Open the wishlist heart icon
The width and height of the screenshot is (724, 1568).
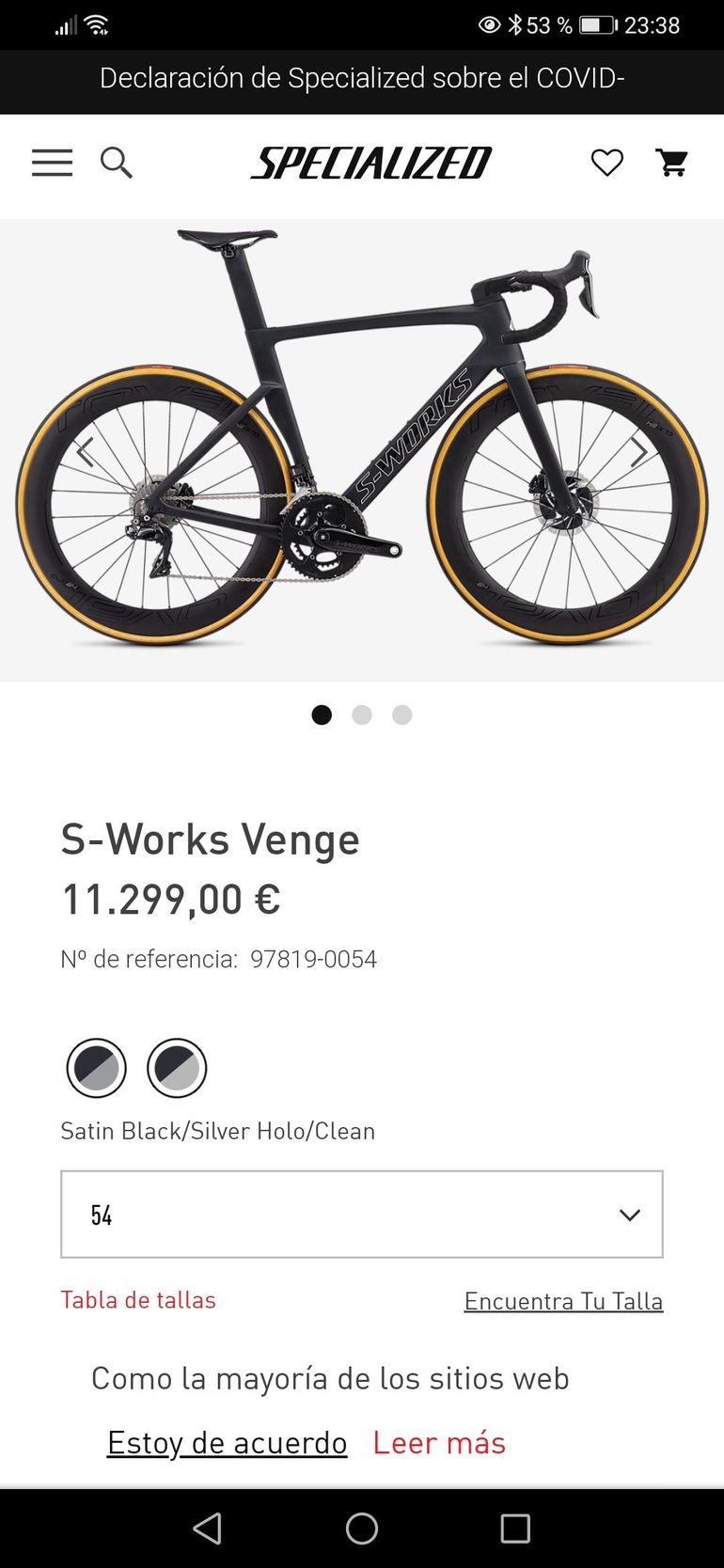point(606,163)
